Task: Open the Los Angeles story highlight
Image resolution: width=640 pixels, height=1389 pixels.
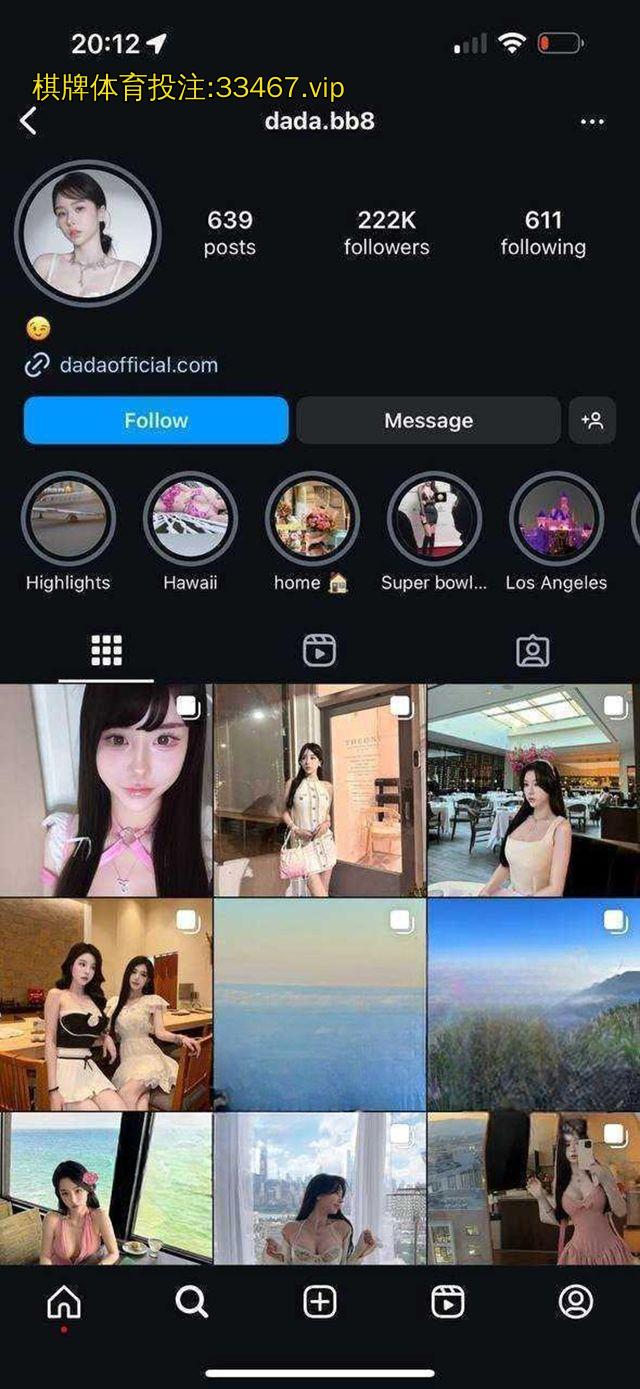Action: coord(556,520)
